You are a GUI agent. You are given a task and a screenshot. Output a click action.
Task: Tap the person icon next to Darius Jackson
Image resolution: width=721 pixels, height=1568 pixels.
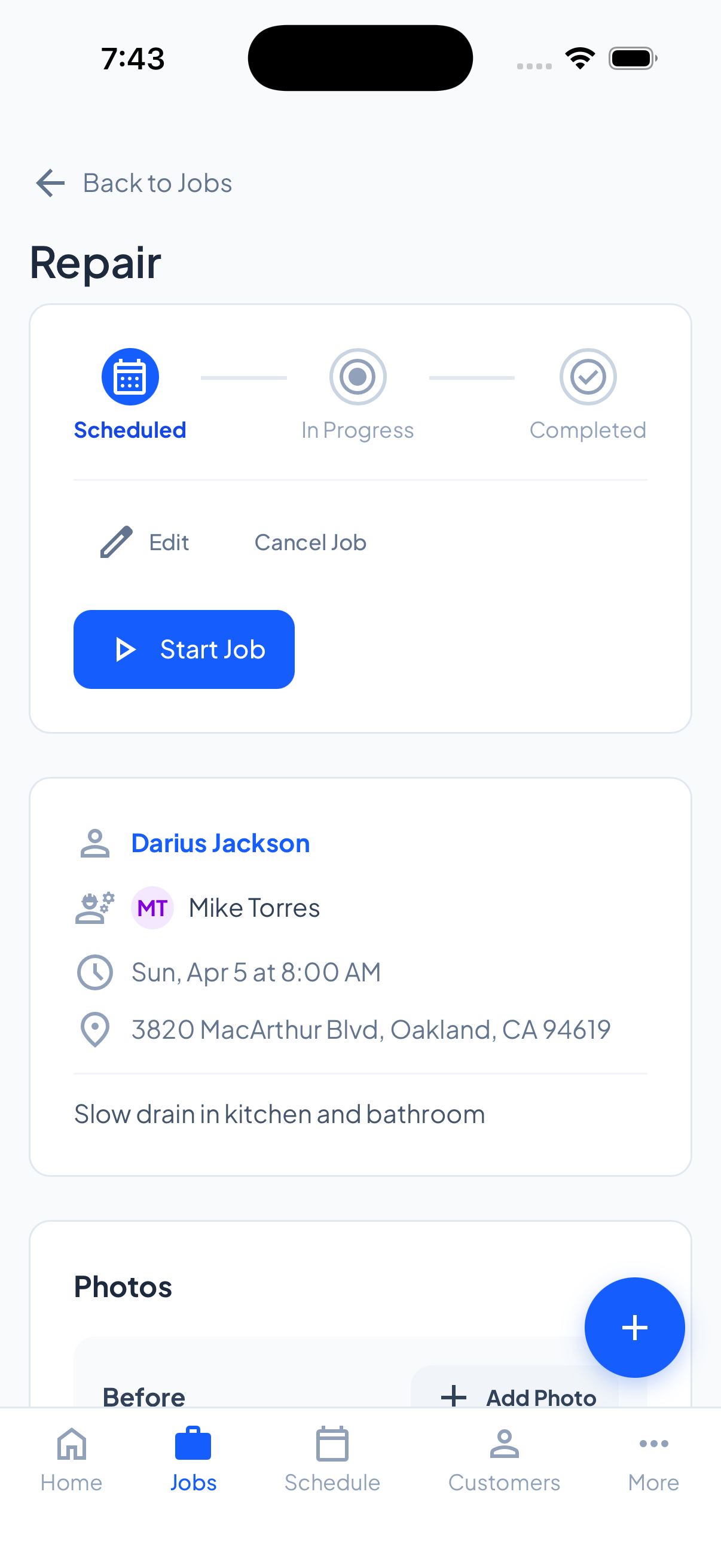94,843
